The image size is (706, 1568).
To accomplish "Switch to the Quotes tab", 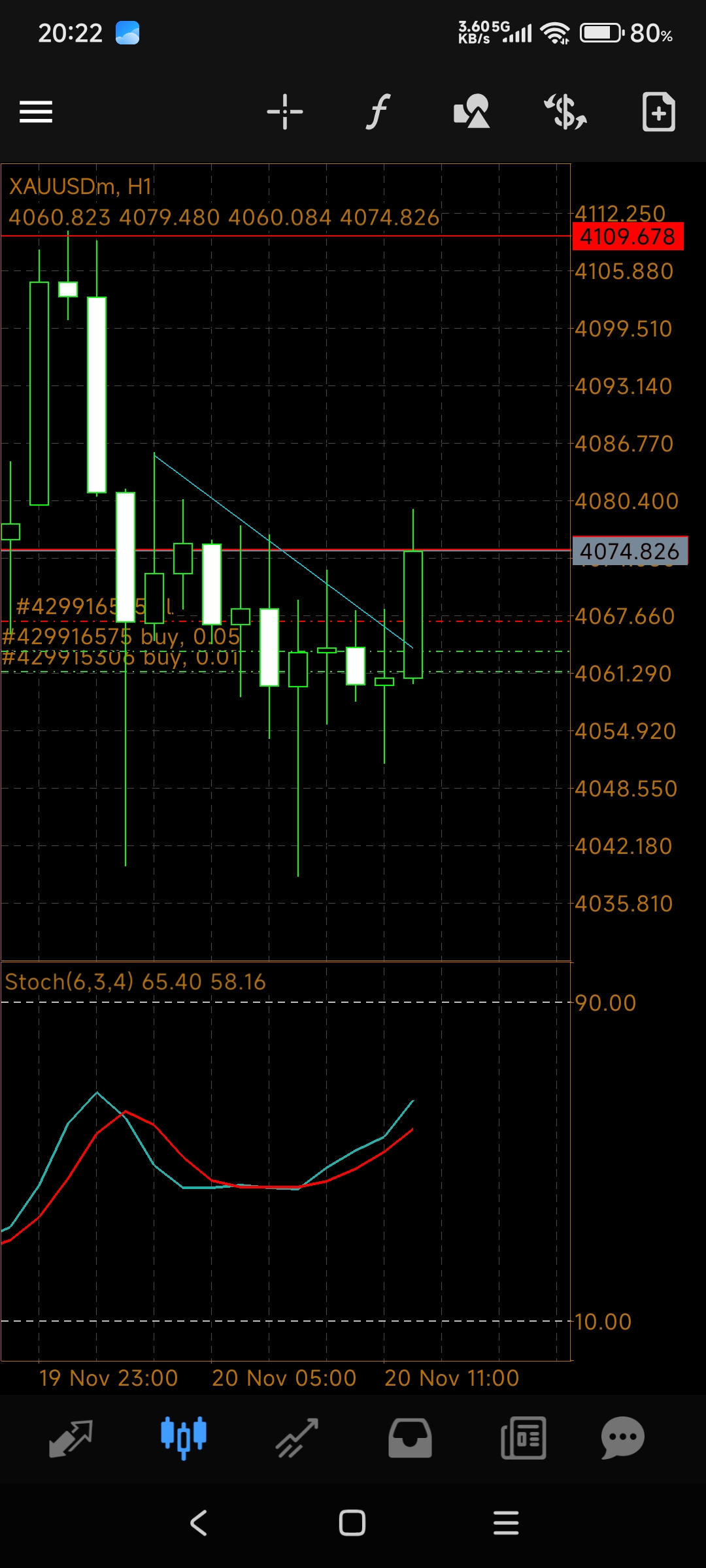I will coord(71,1437).
